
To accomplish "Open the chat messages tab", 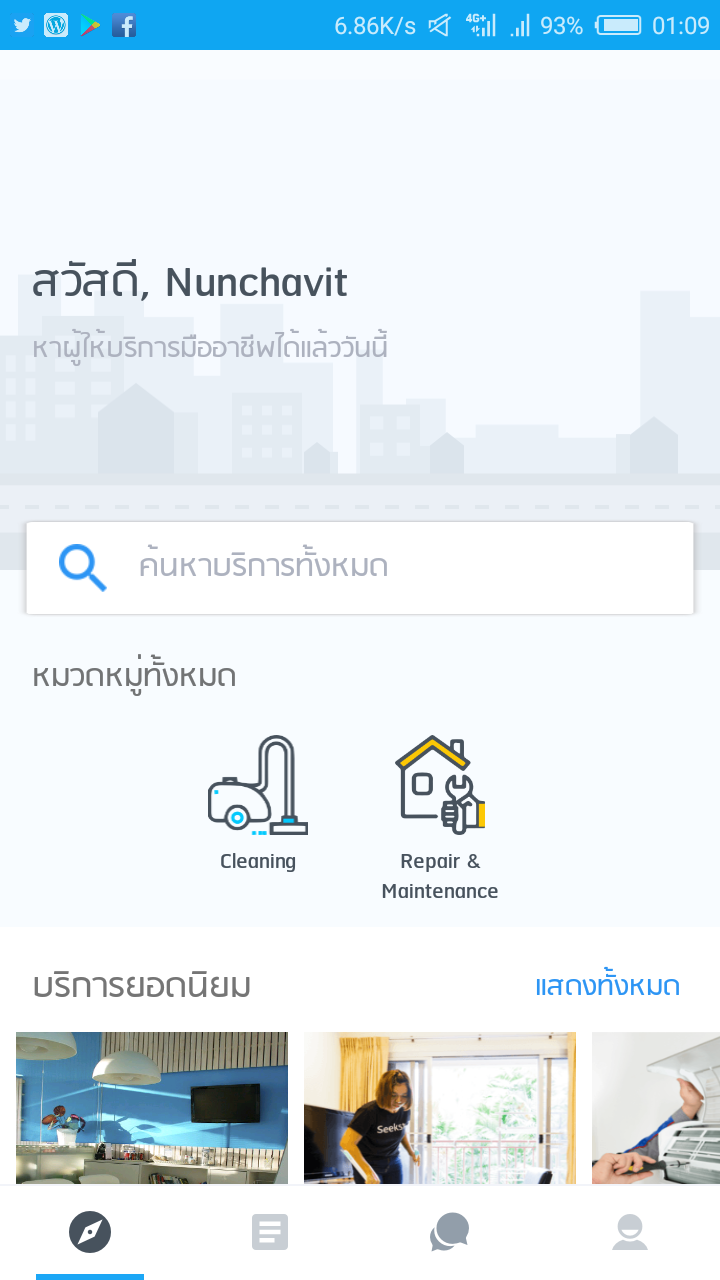I will pyautogui.click(x=450, y=1232).
